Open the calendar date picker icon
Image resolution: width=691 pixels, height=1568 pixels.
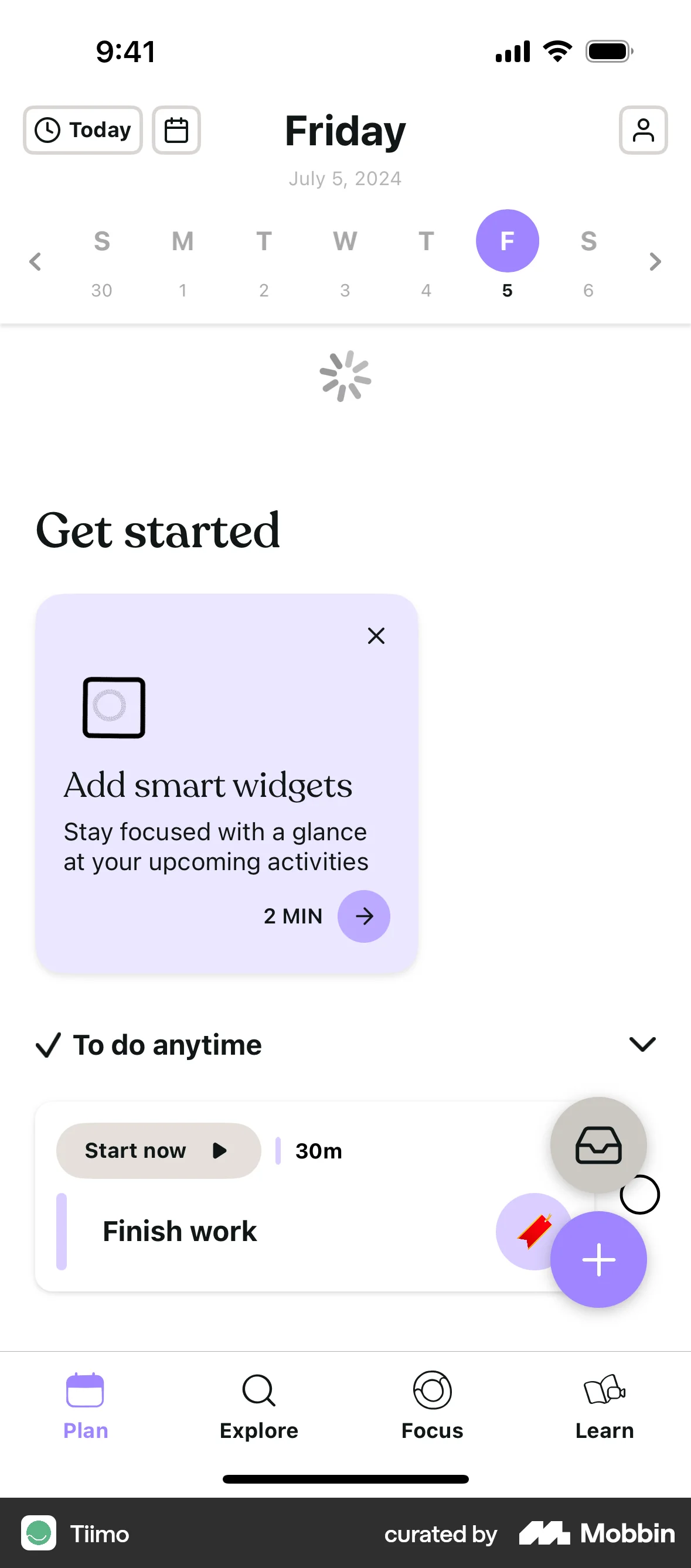click(176, 129)
